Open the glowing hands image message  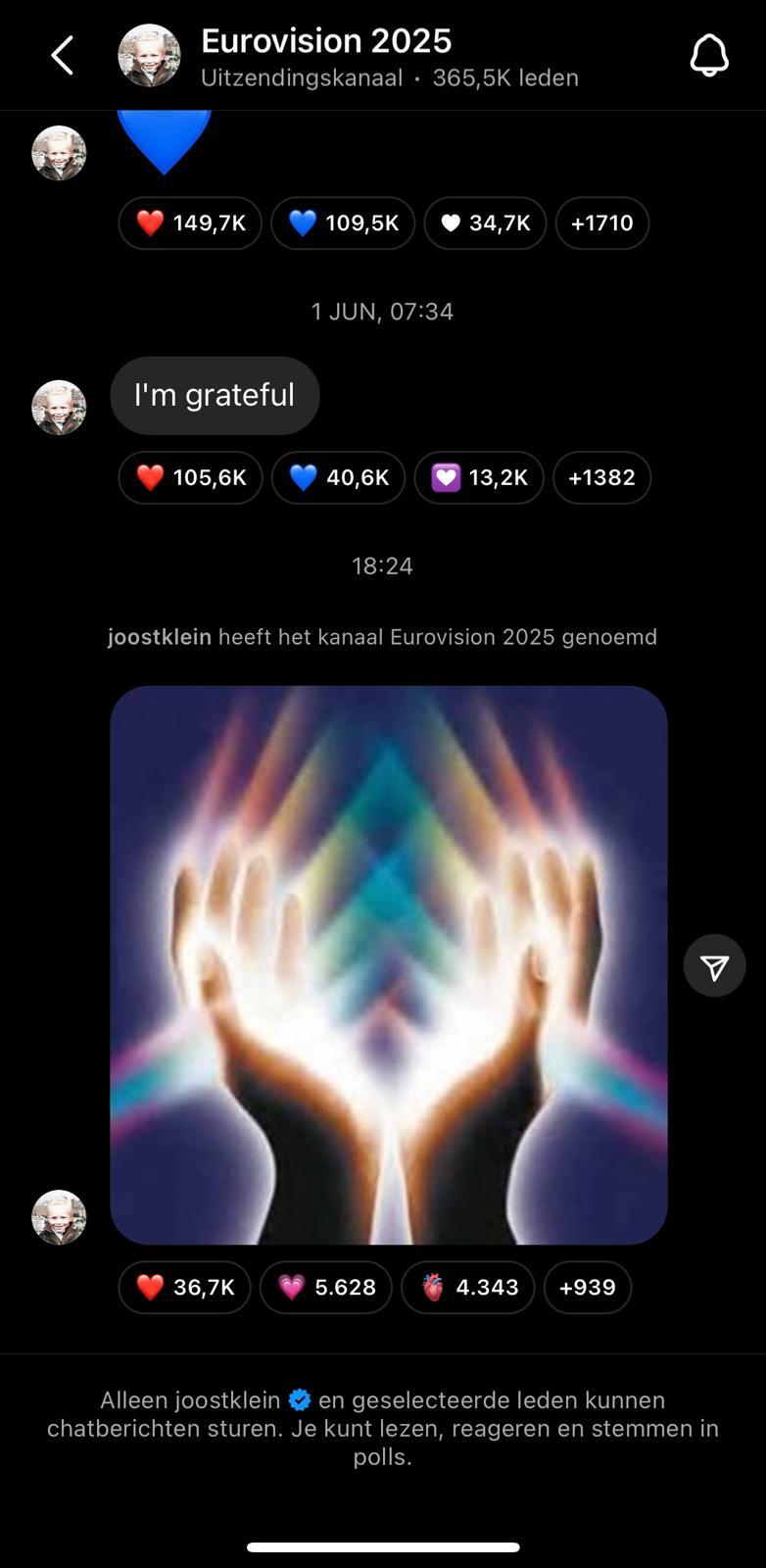pos(388,964)
